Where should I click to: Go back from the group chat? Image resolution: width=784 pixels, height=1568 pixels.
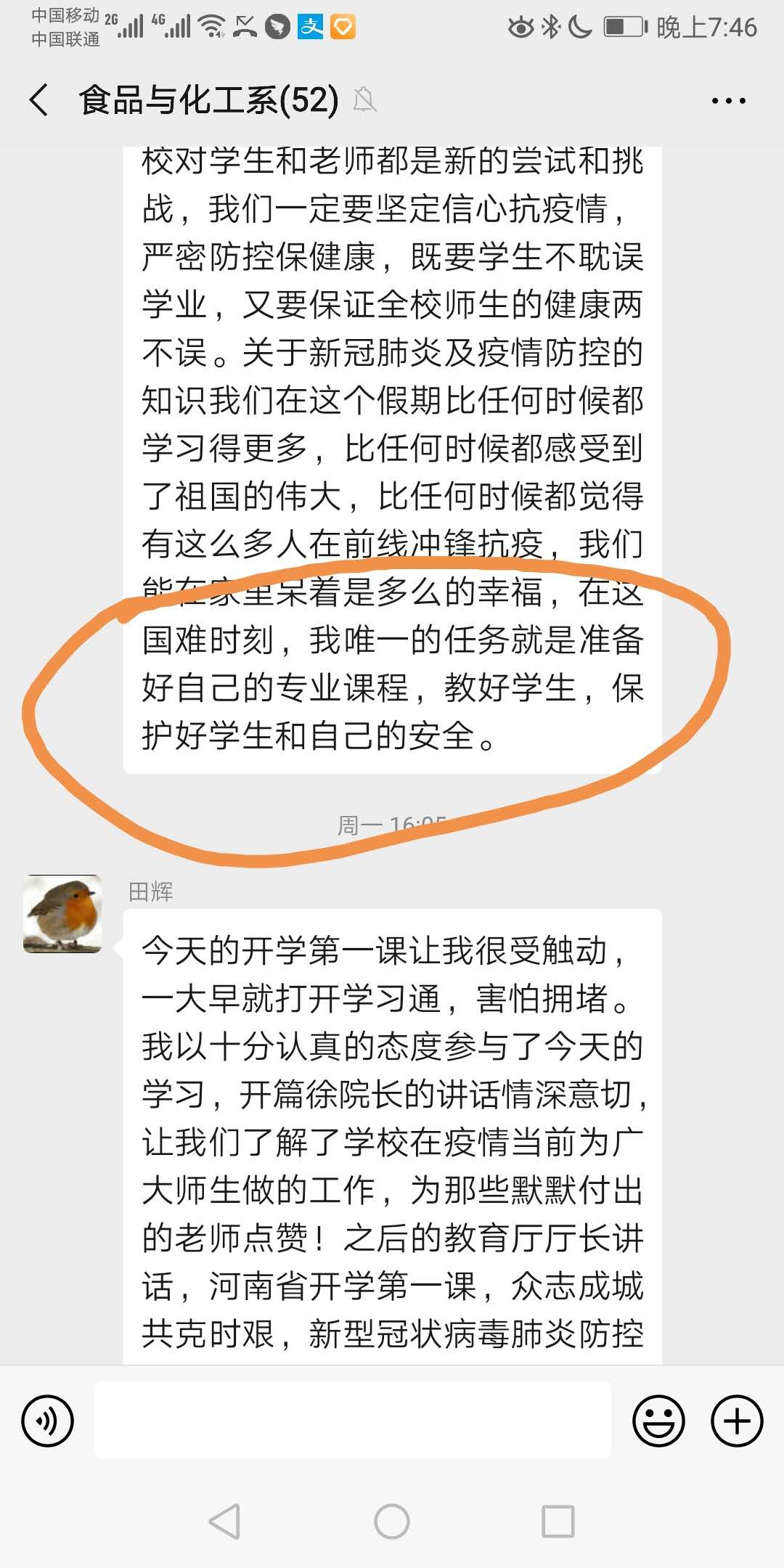click(x=40, y=99)
